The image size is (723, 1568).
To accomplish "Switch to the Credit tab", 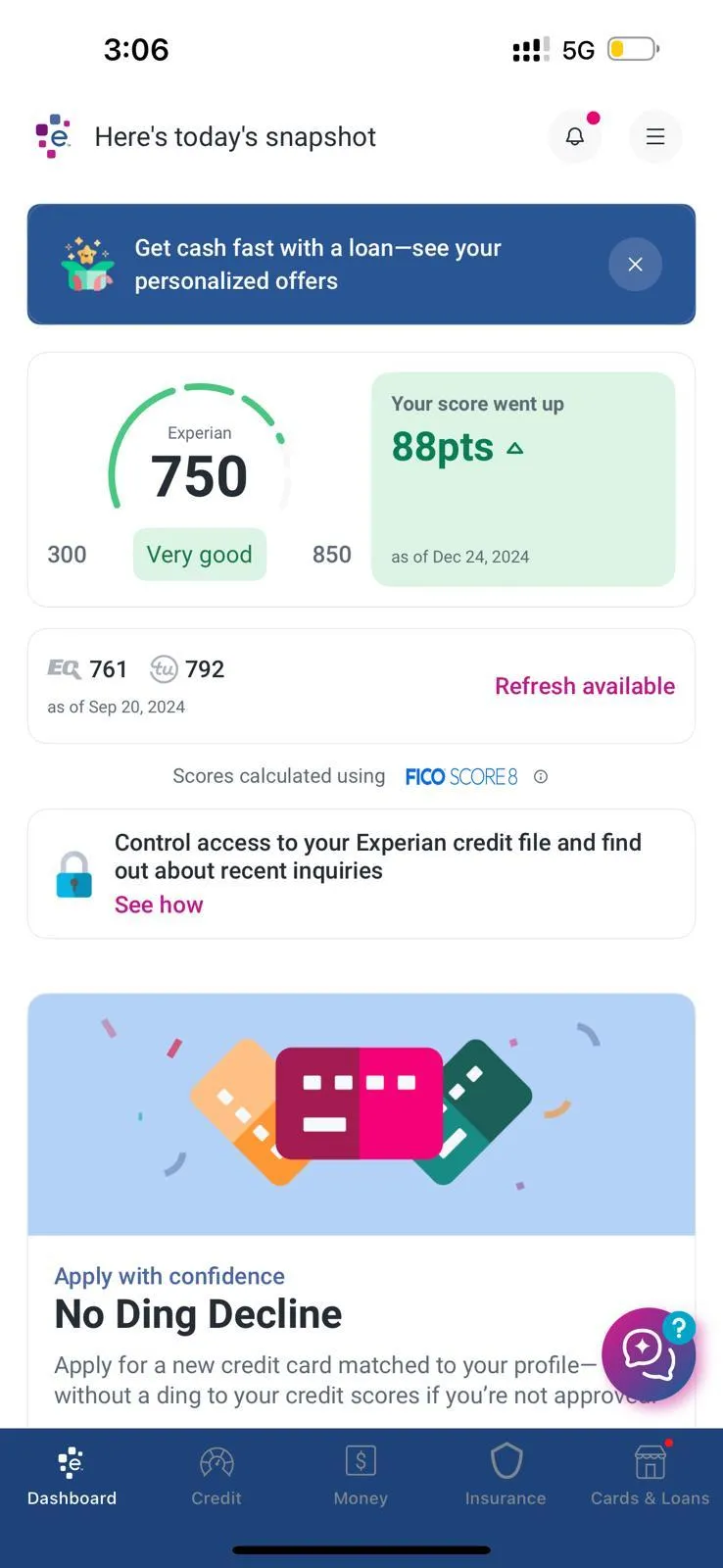I will tap(217, 1477).
